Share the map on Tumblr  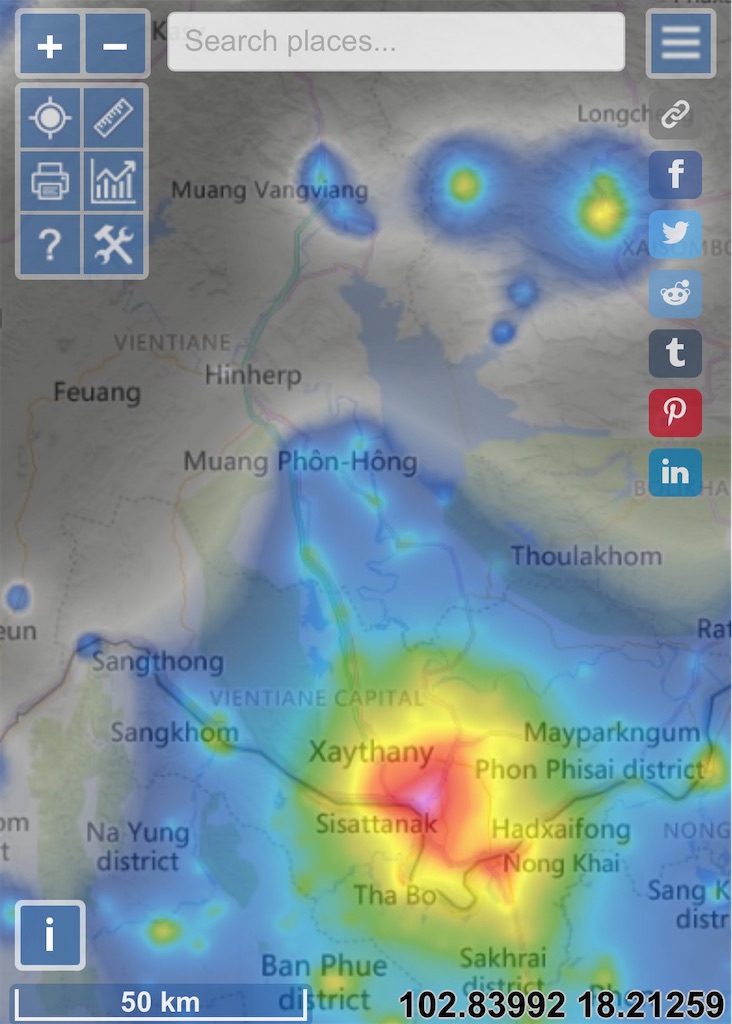pyautogui.click(x=675, y=353)
